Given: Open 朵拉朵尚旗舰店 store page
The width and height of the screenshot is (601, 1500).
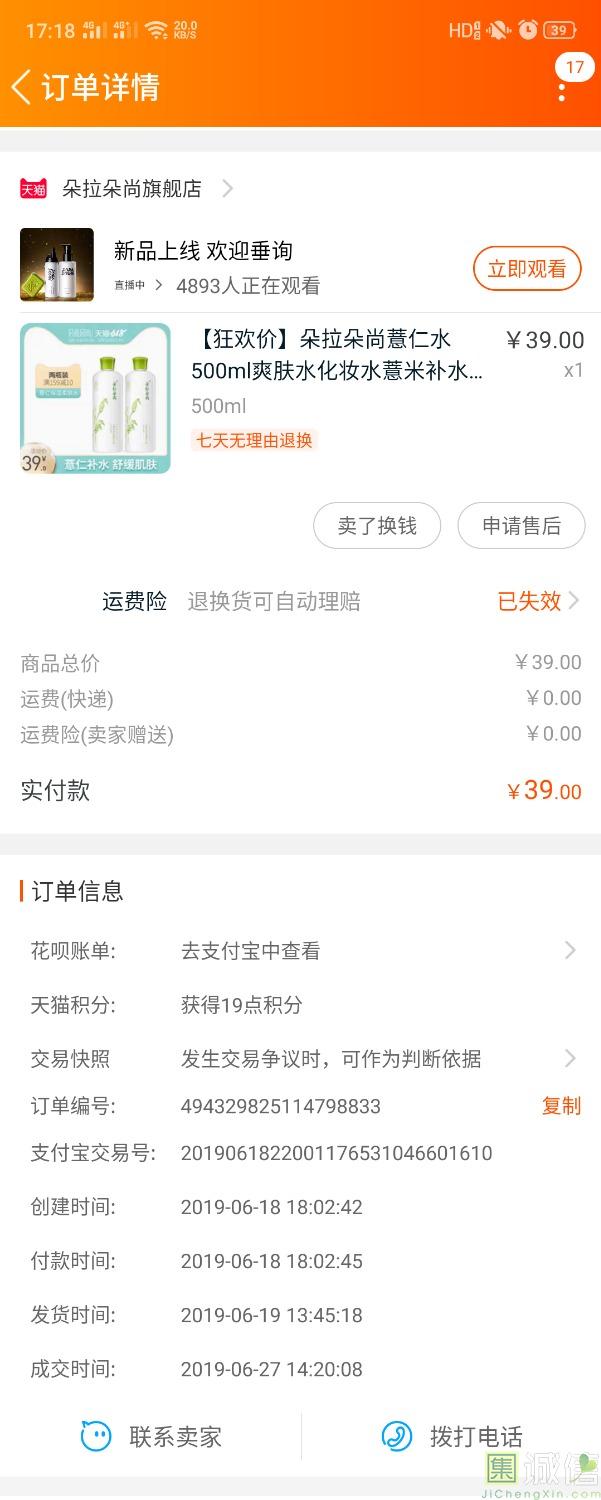Looking at the screenshot, I should point(132,188).
